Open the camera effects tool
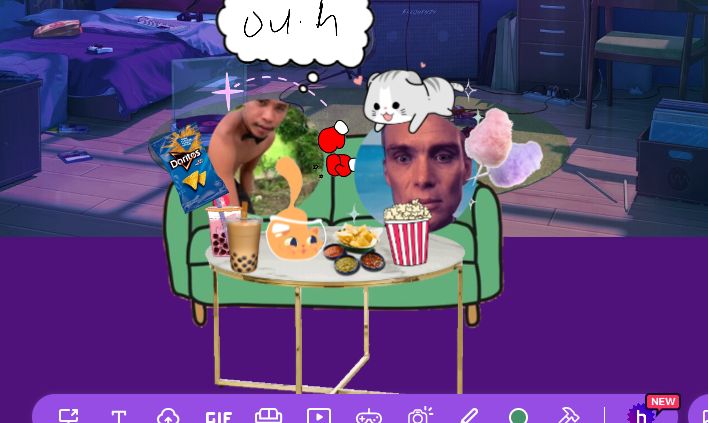Viewport: 708px width, 423px height. (419, 415)
